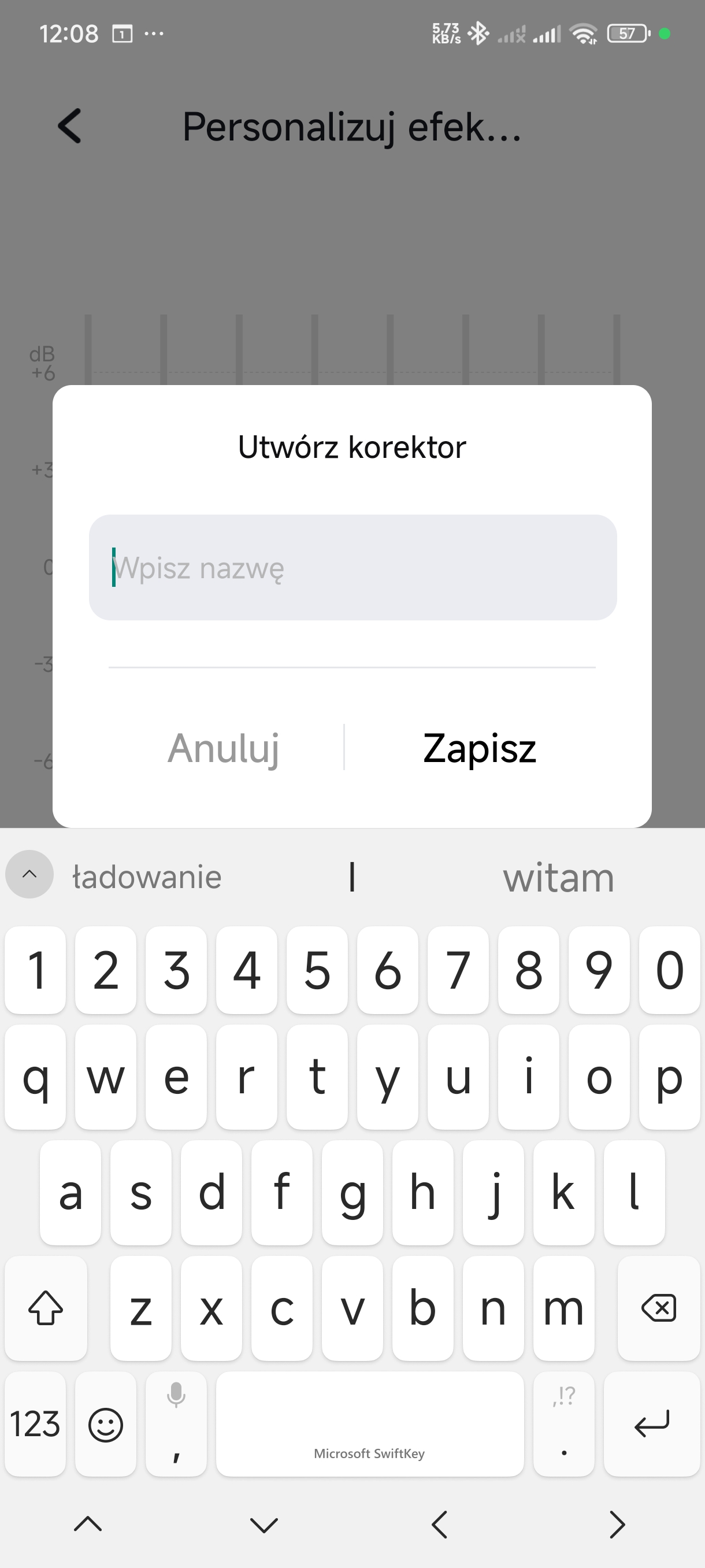Expand the SwiftKey toolbar arrow
This screenshot has width=705, height=1568.
click(x=29, y=874)
